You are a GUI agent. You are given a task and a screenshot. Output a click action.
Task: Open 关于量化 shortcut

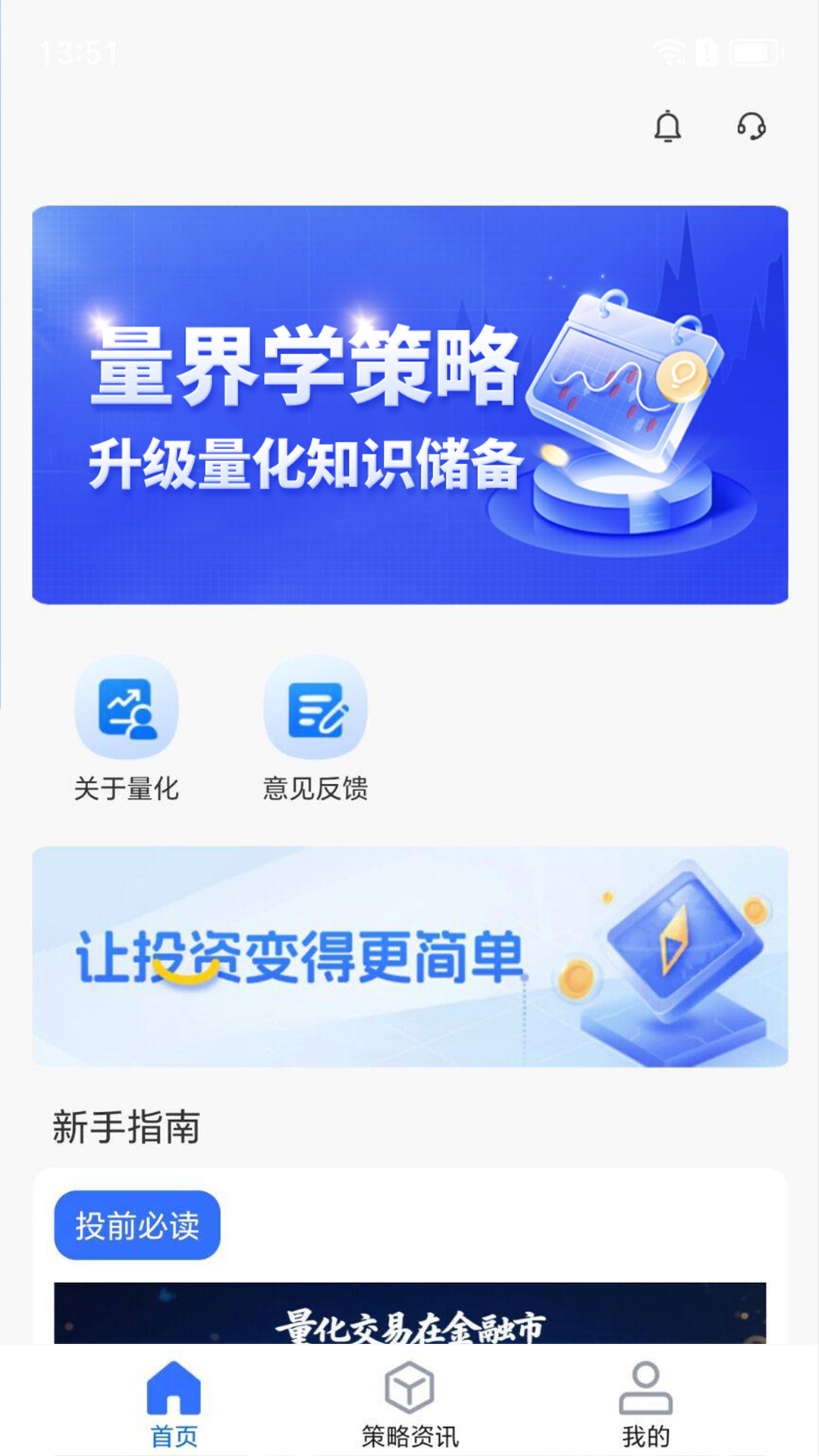[x=127, y=728]
